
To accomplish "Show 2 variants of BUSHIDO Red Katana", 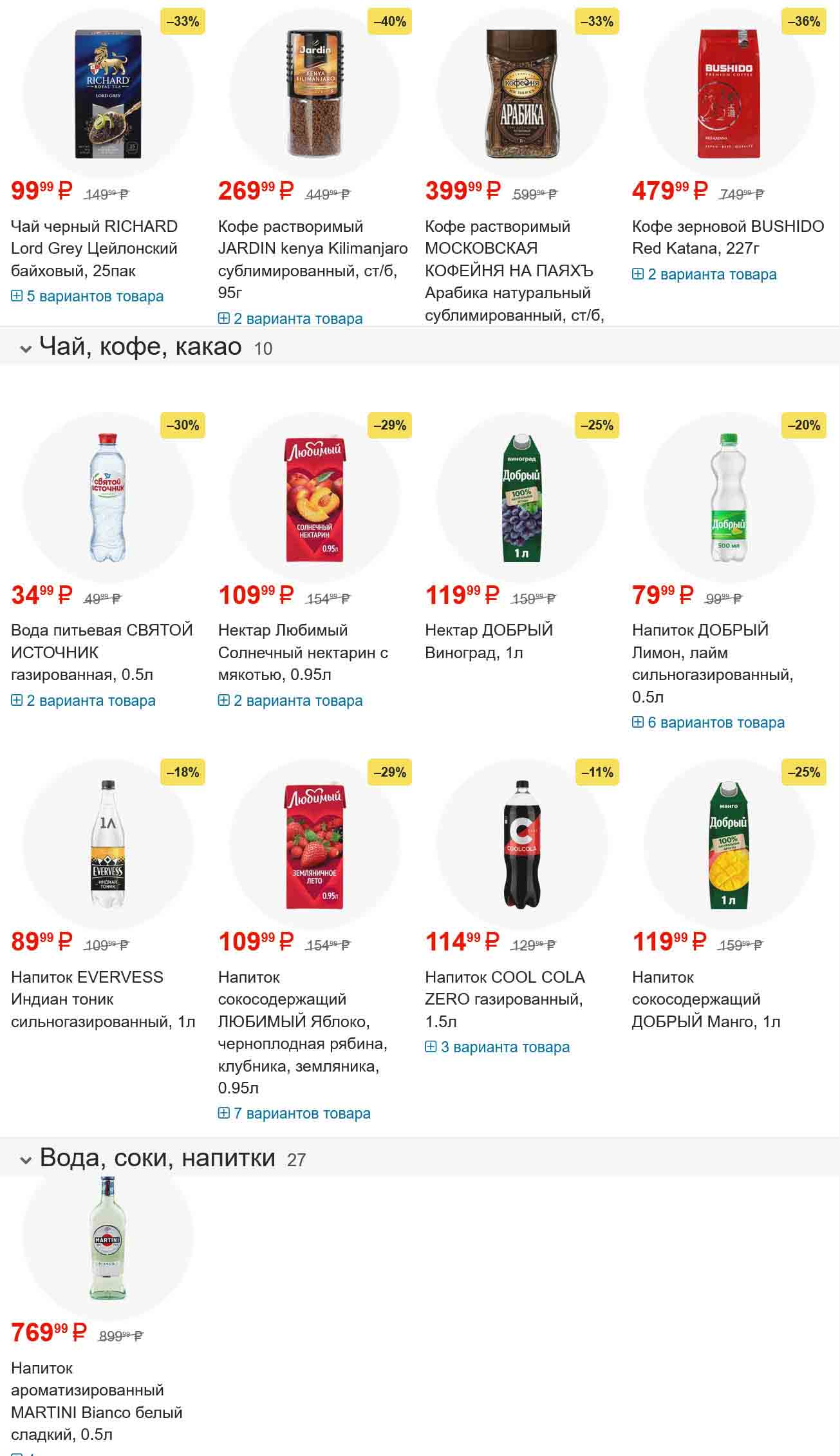I will (704, 274).
